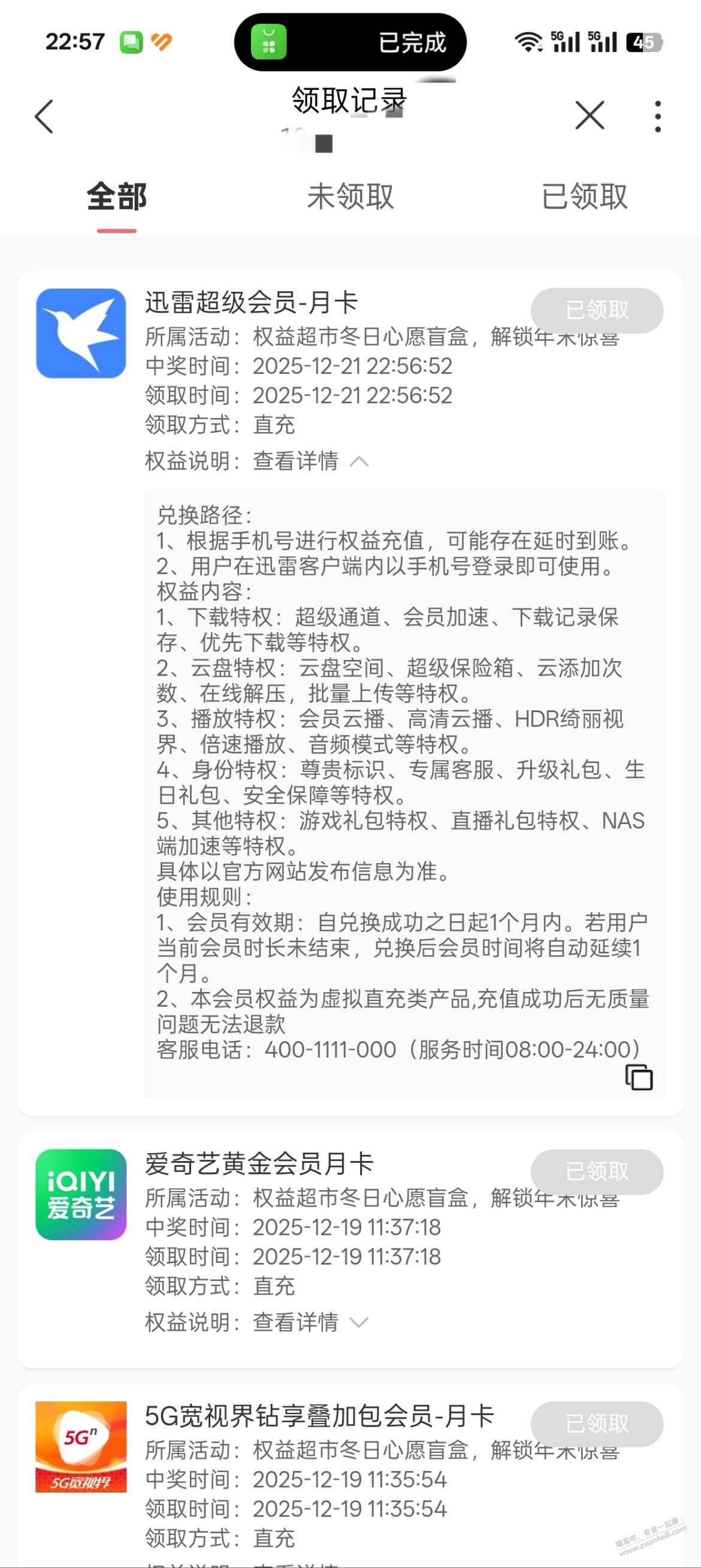Switch to the 未领取 tab
The height and width of the screenshot is (1568, 701).
(x=350, y=197)
